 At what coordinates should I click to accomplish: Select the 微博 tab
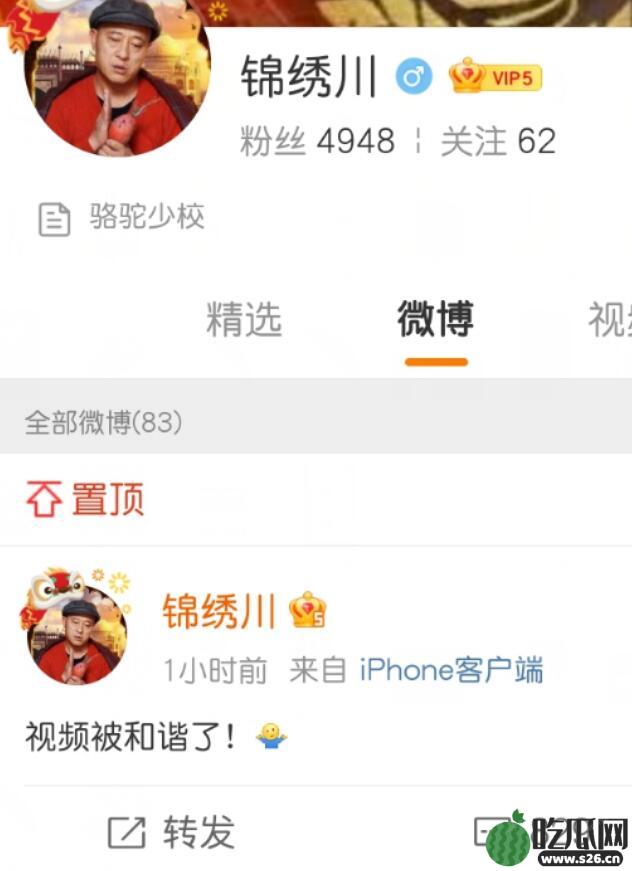(435, 320)
